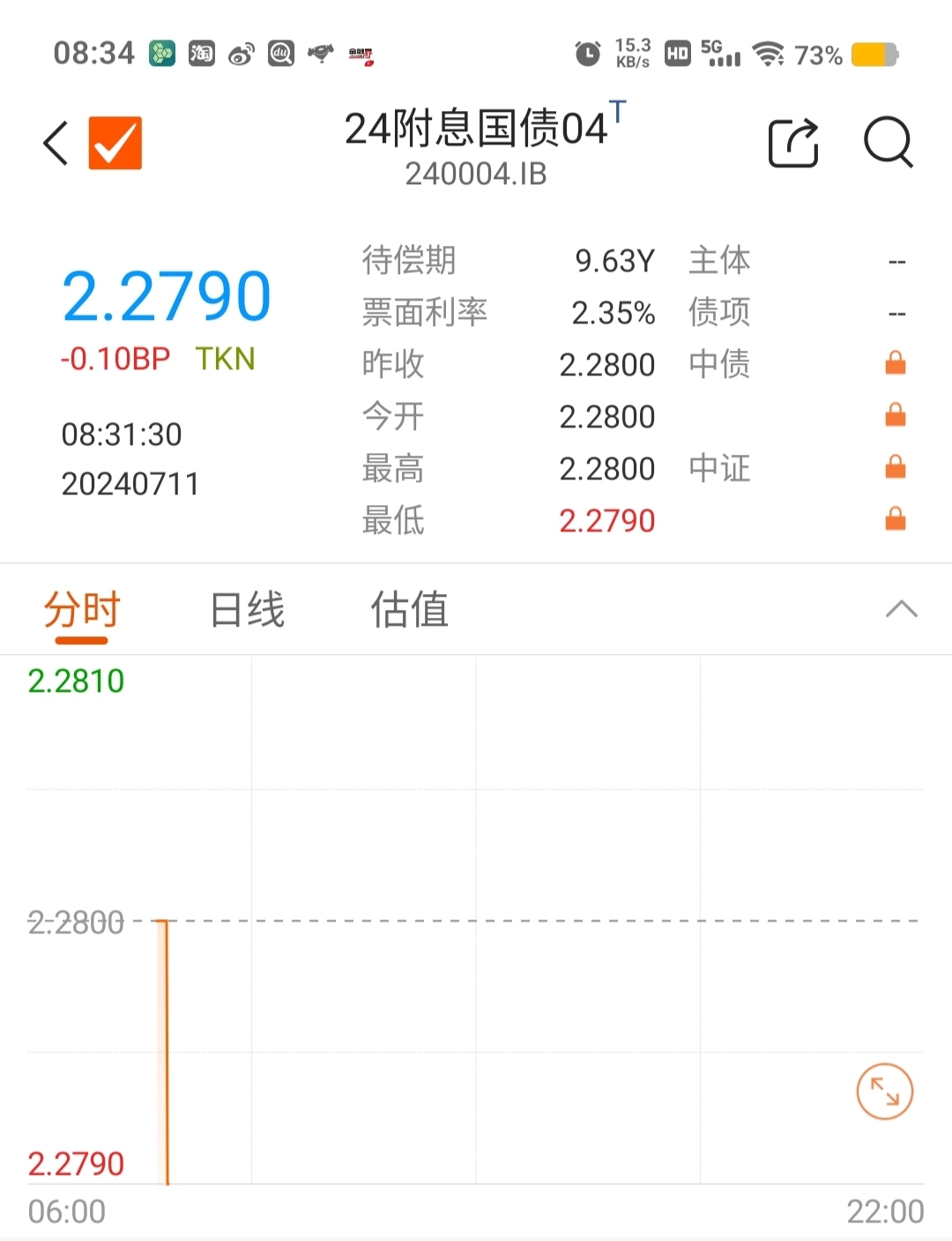The height and width of the screenshot is (1241, 952).
Task: Open the share icon at top right
Action: pos(792,143)
